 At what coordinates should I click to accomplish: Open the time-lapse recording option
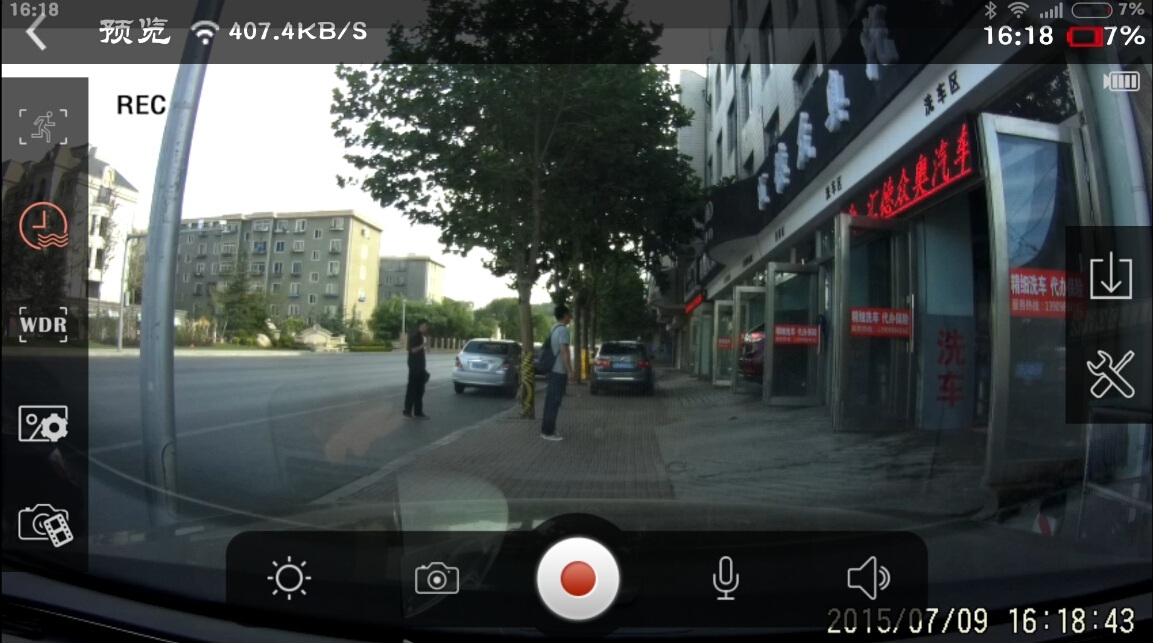pyautogui.click(x=43, y=226)
